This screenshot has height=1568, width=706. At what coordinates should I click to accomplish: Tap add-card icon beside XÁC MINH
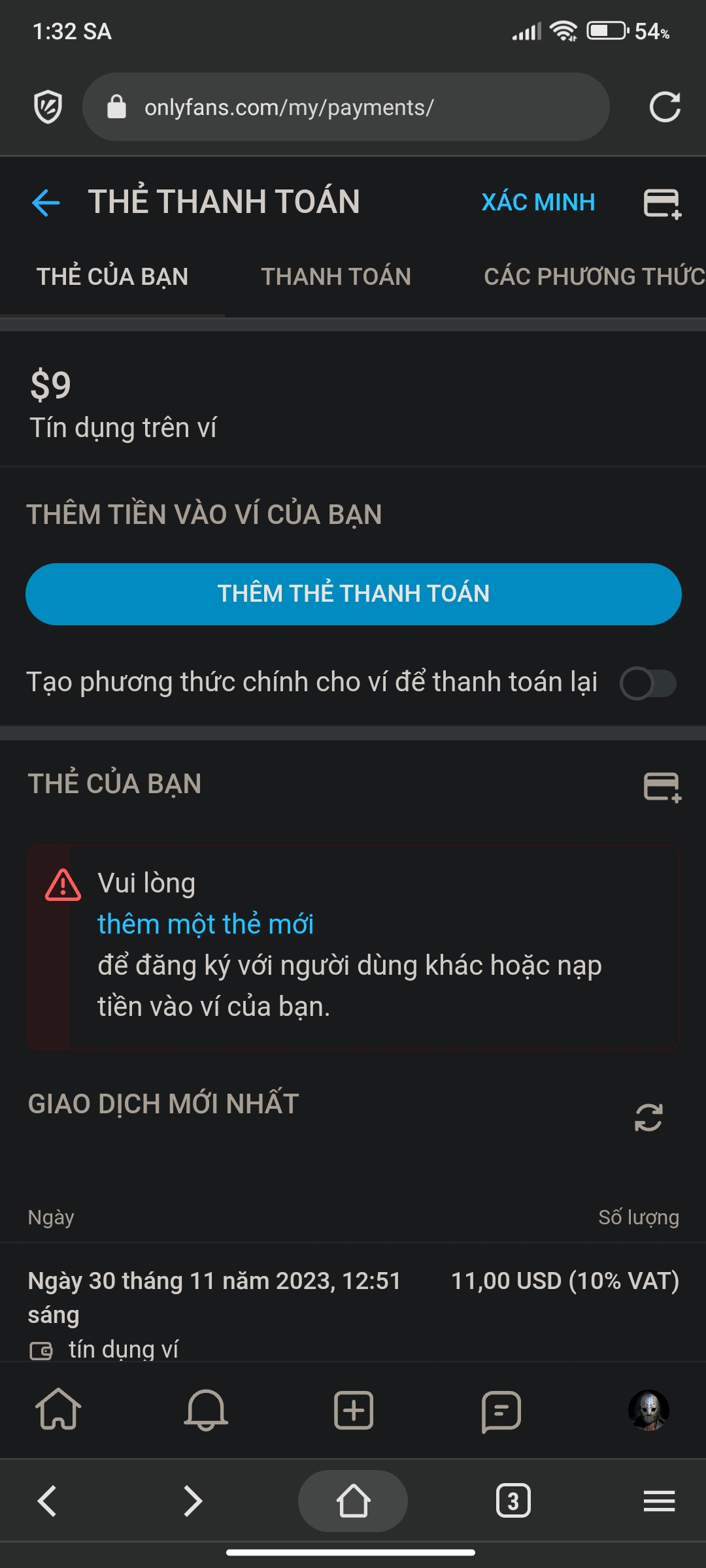point(662,203)
